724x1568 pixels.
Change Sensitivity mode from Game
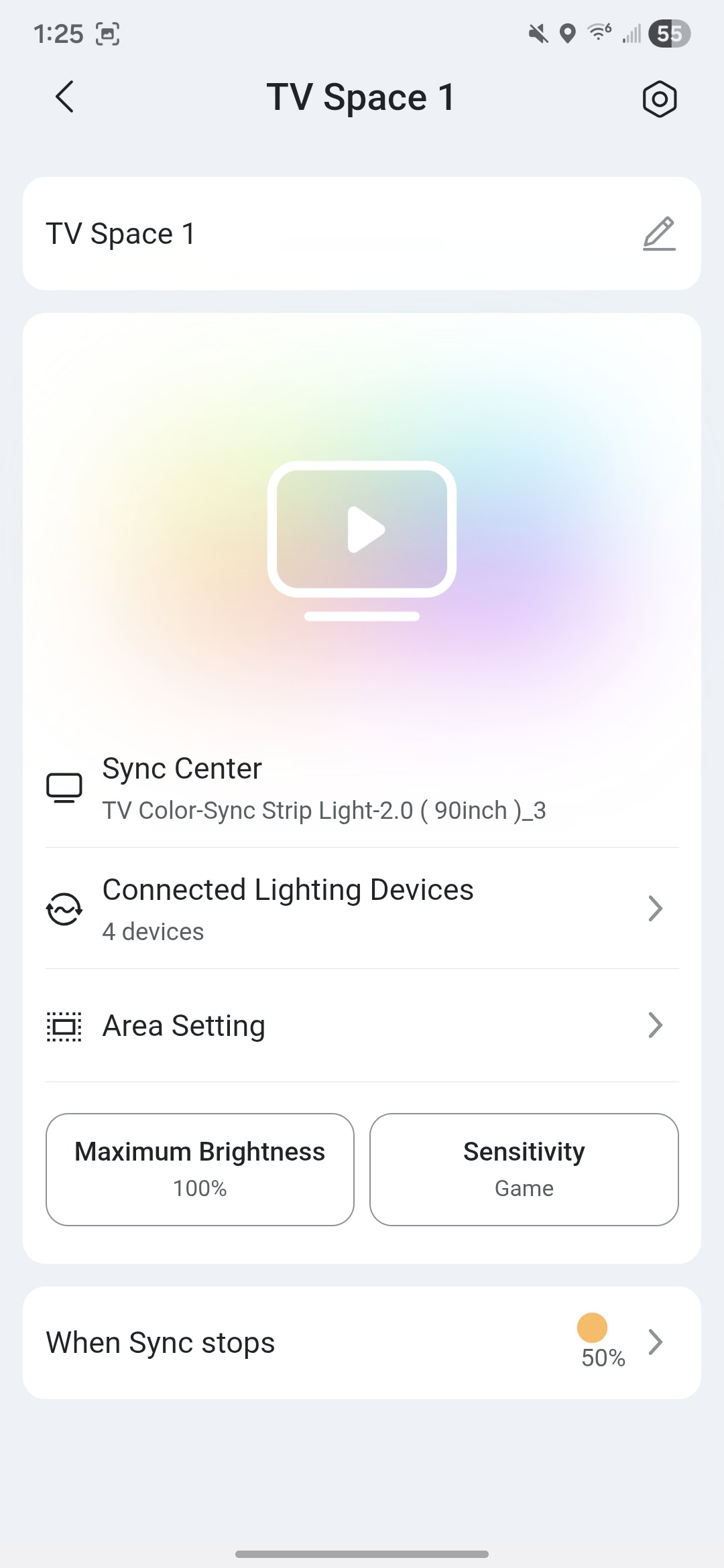(524, 1169)
